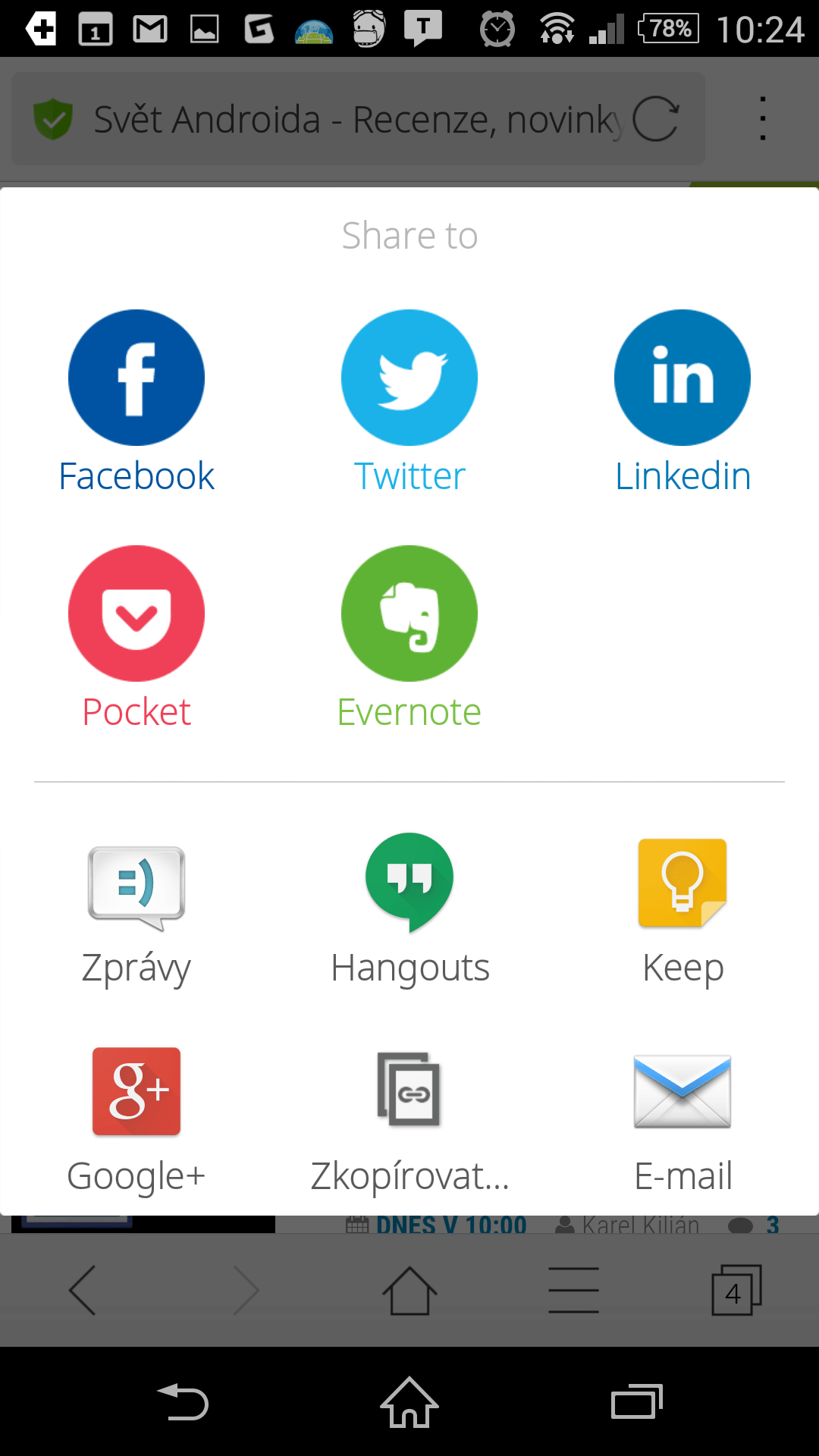Screen dimensions: 819x1456
Task: Send the page to Evernote
Action: pos(409,639)
